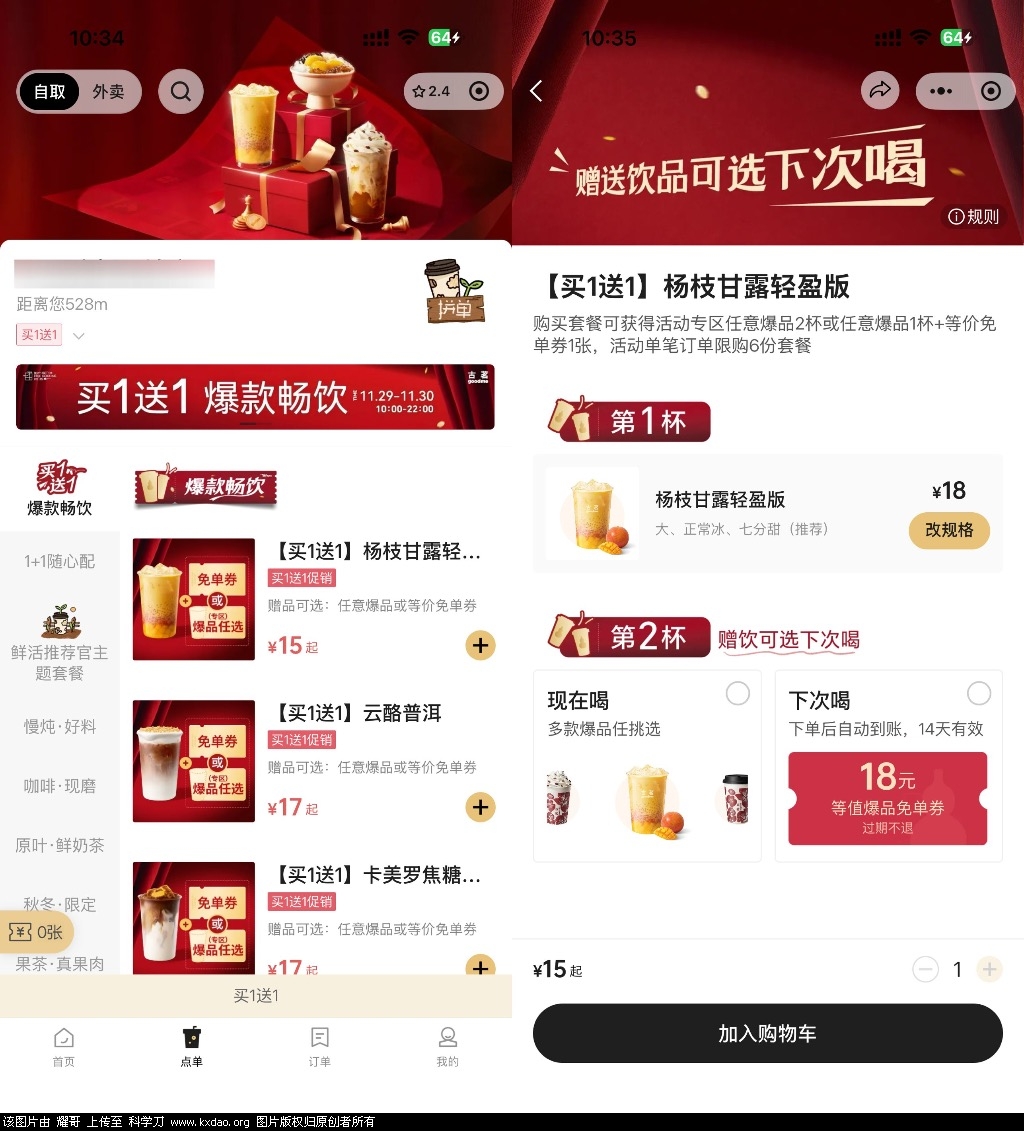The image size is (1024, 1131).
Task: Add 【买1送1】杨枝甘露 with its plus button
Action: click(481, 645)
